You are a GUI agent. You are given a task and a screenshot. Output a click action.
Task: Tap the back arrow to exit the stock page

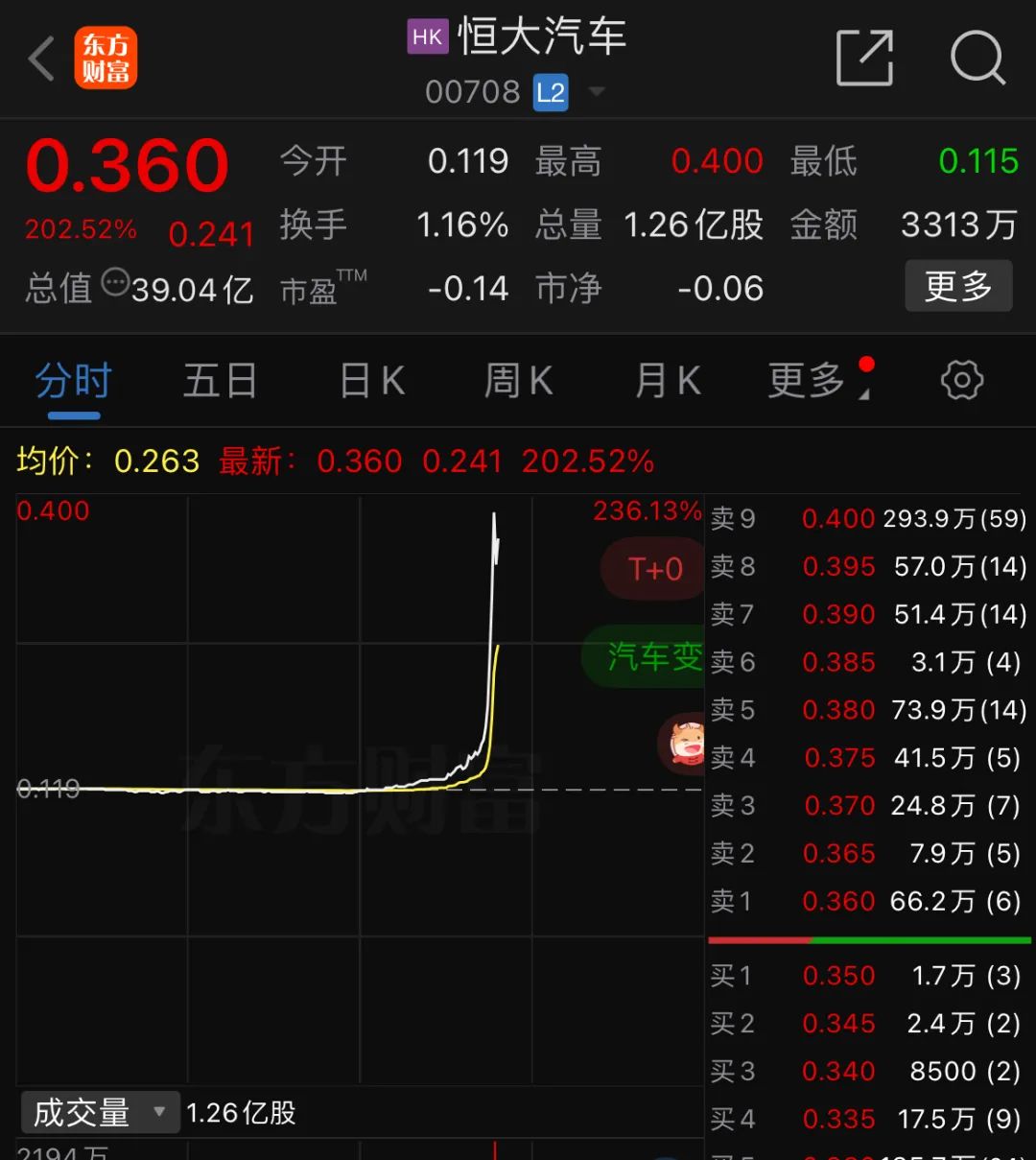[x=40, y=59]
